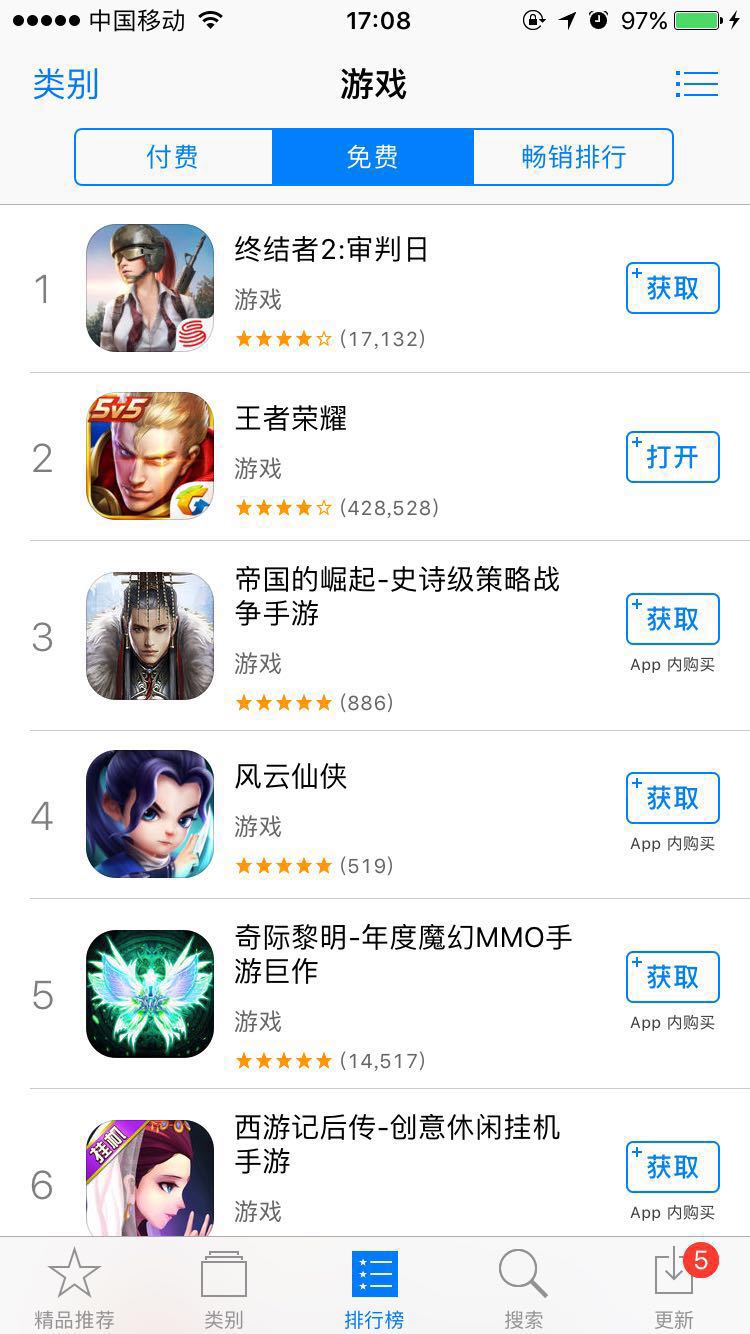Tap 获取 for 风云仙侠
Image resolution: width=750 pixels, height=1334 pixels.
tap(672, 798)
